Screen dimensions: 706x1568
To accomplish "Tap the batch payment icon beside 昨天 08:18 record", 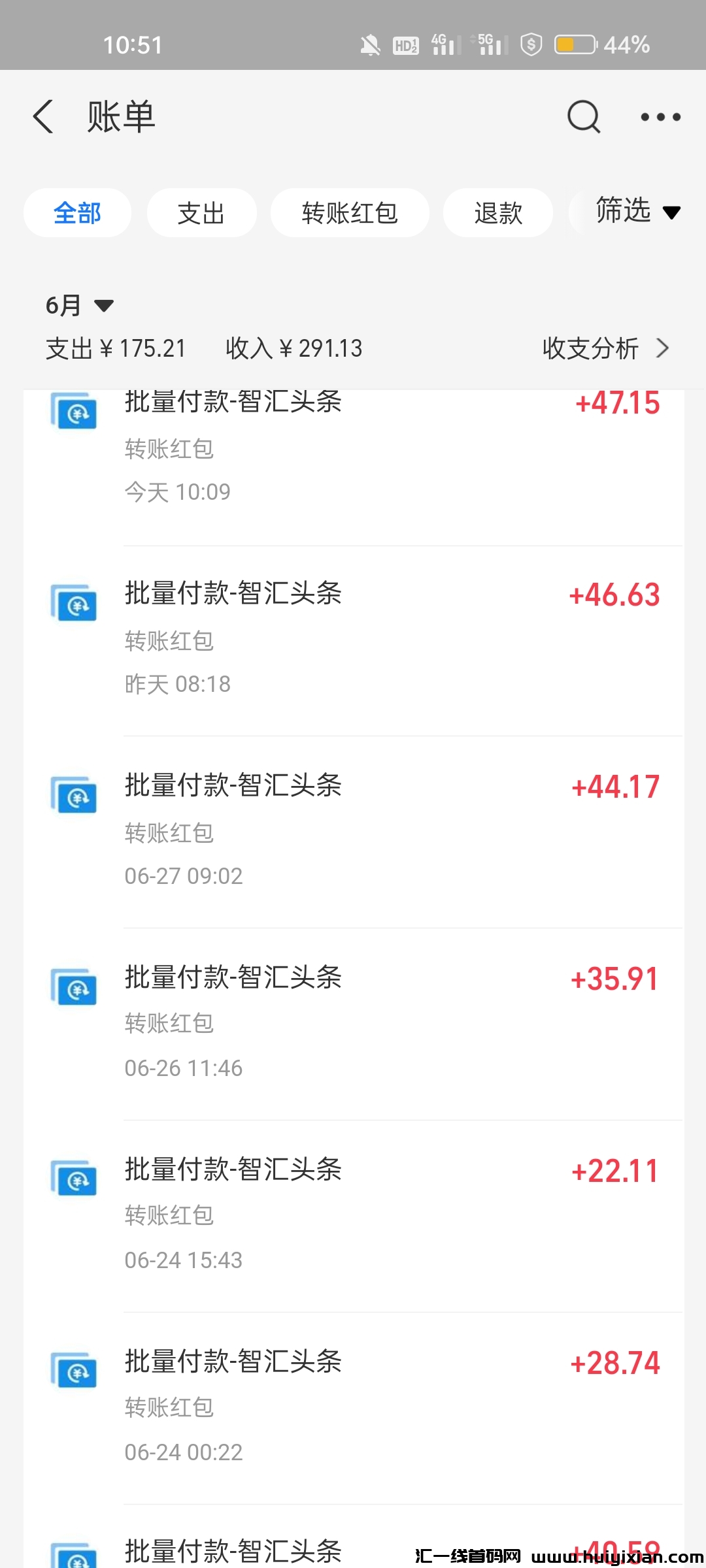I will tap(74, 601).
